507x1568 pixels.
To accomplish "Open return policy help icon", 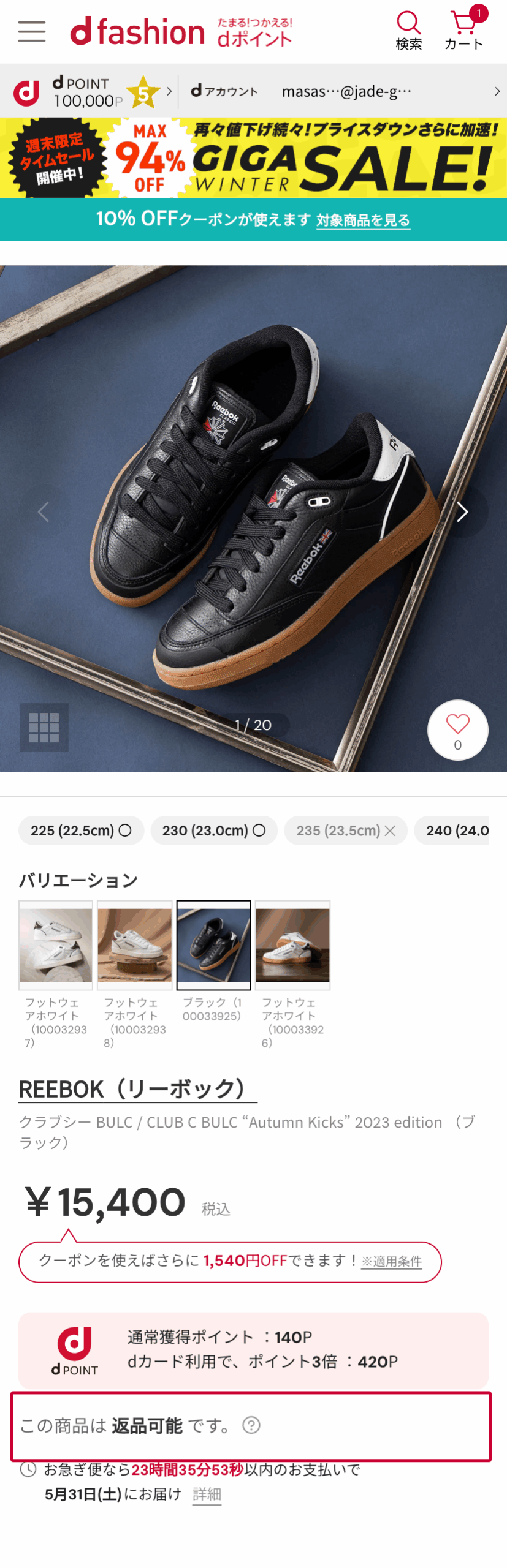I will pyautogui.click(x=251, y=1425).
